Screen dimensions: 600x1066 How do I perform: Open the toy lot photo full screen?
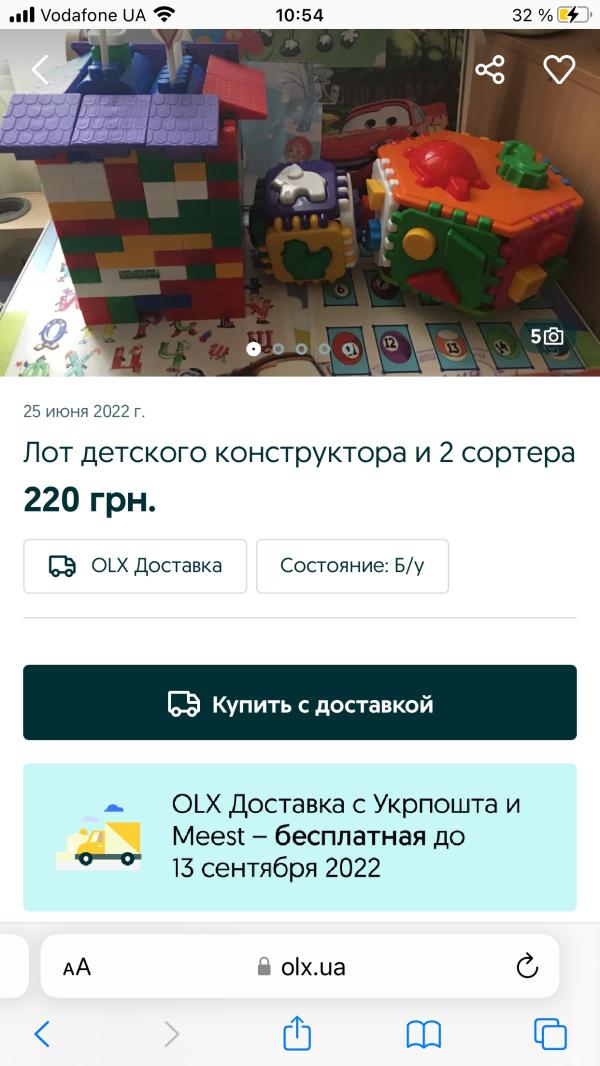[300, 203]
